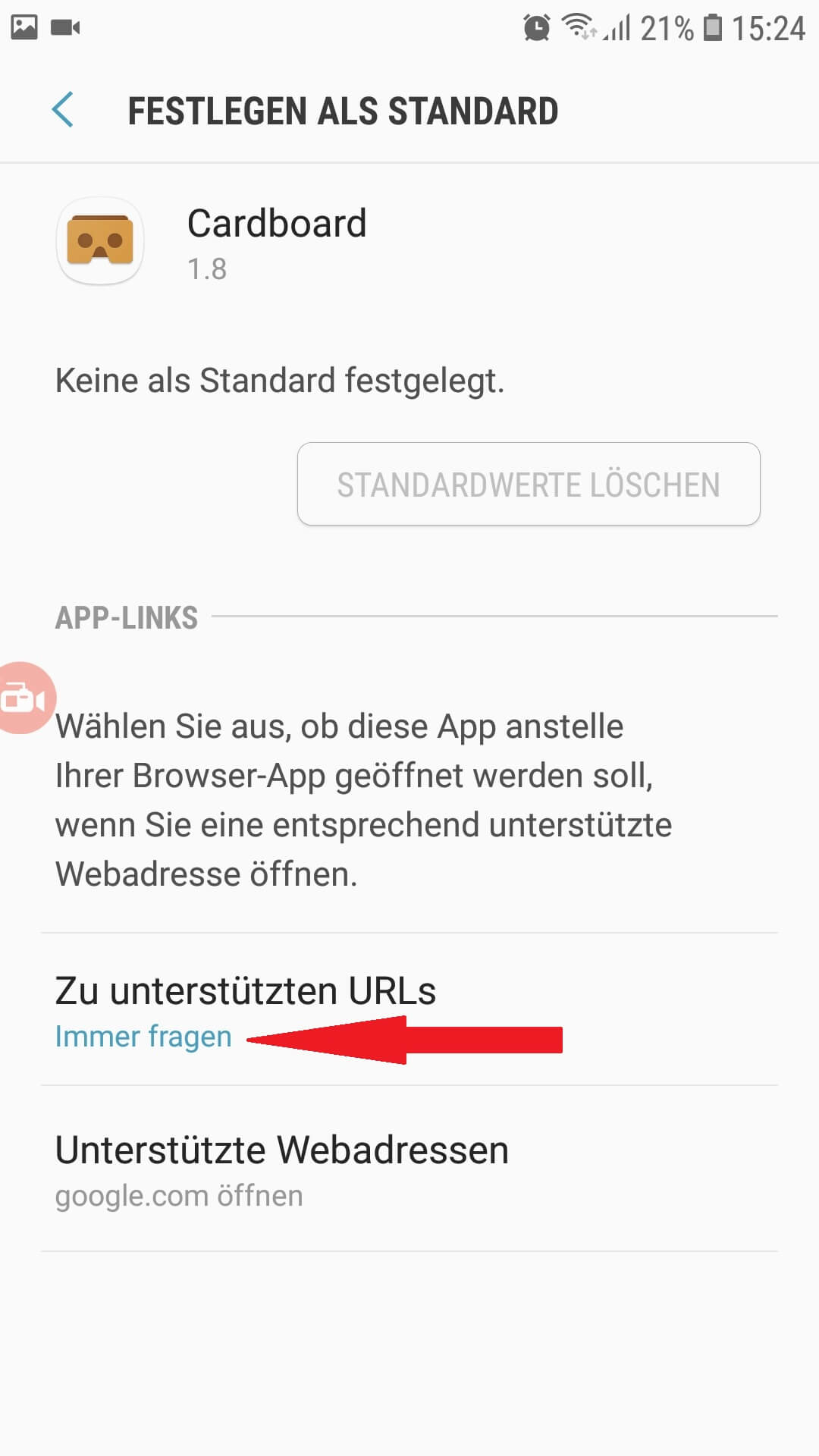819x1456 pixels.
Task: Tap the floating screen recorder bubble
Action: [x=24, y=698]
